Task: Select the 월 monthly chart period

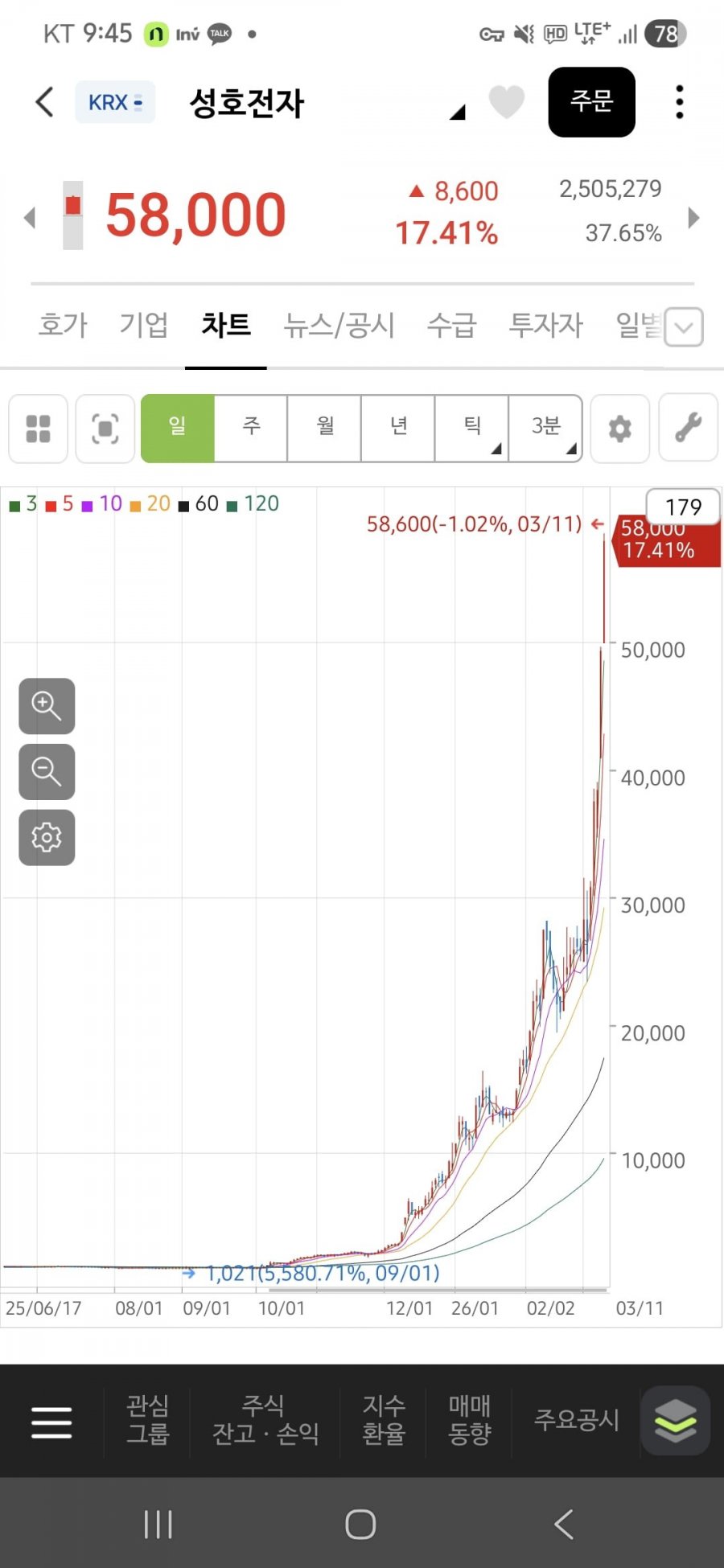Action: click(325, 428)
